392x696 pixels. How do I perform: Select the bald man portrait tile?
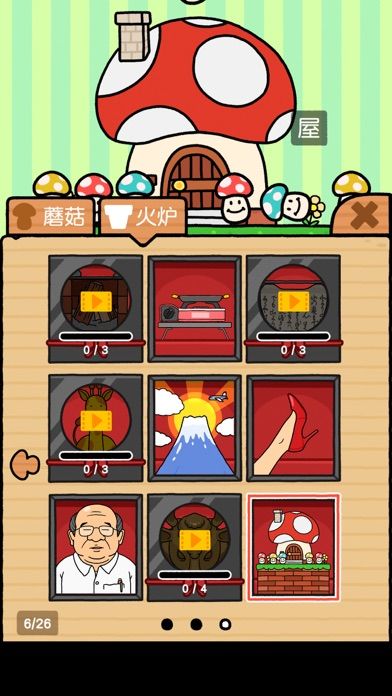pyautogui.click(x=96, y=547)
